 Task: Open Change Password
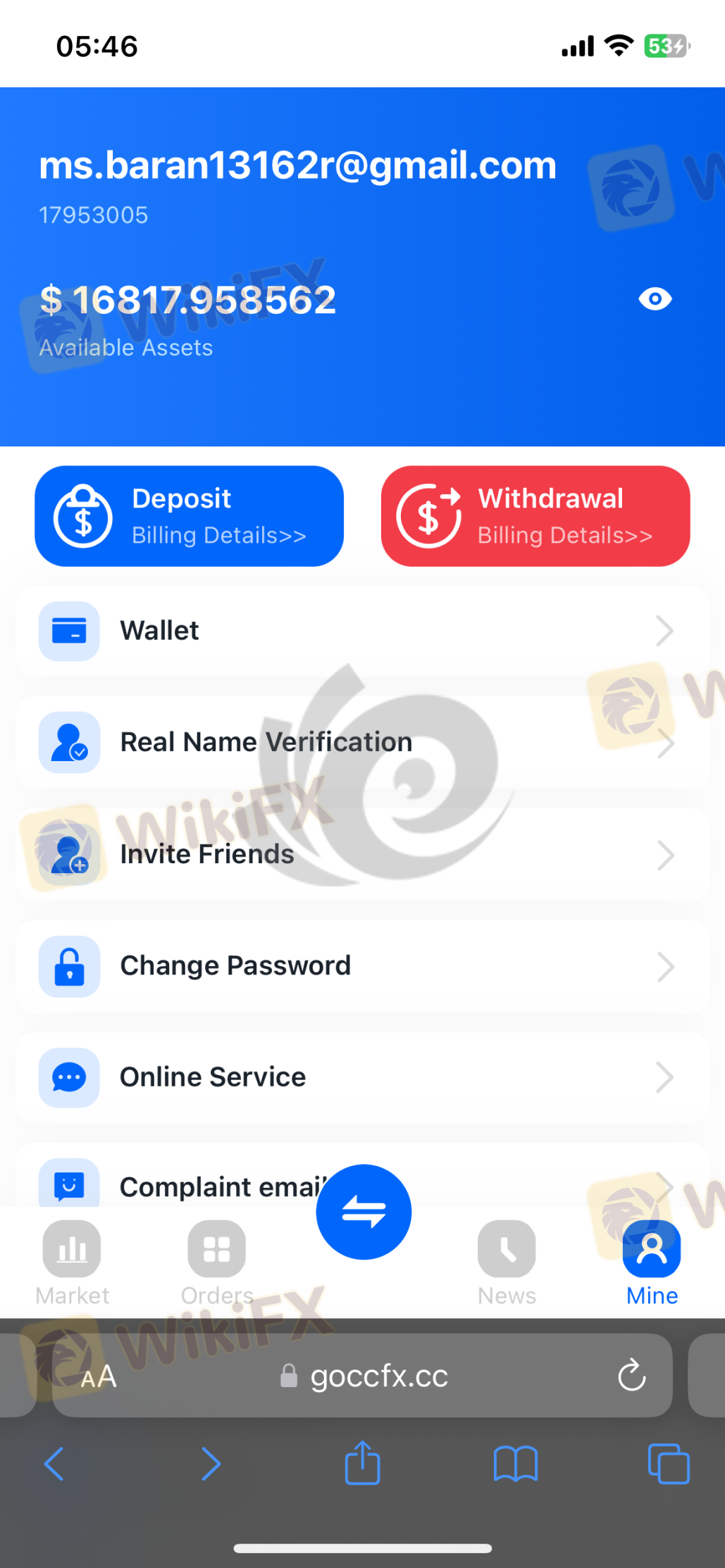coord(361,966)
